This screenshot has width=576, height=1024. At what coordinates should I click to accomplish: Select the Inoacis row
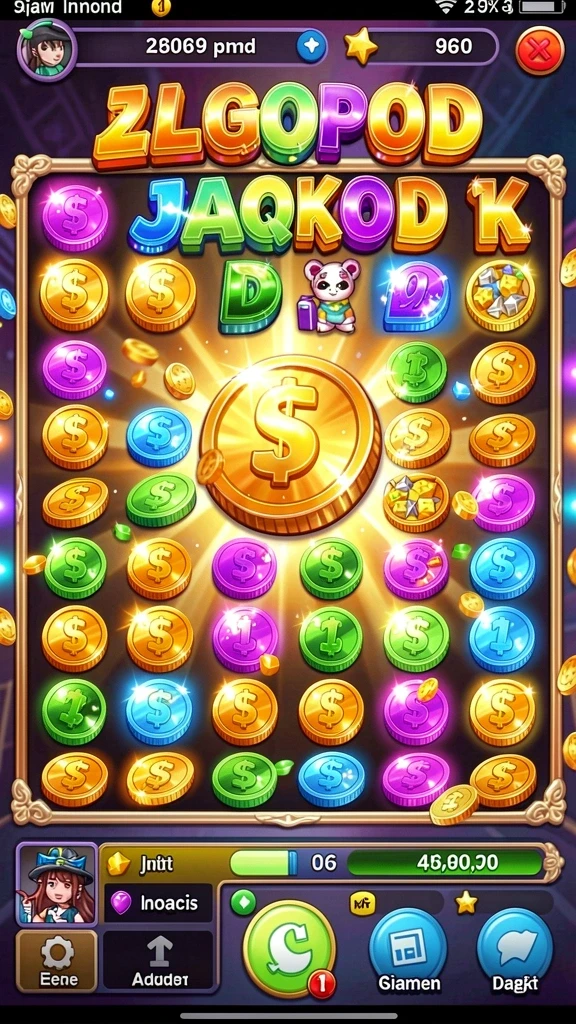click(159, 903)
